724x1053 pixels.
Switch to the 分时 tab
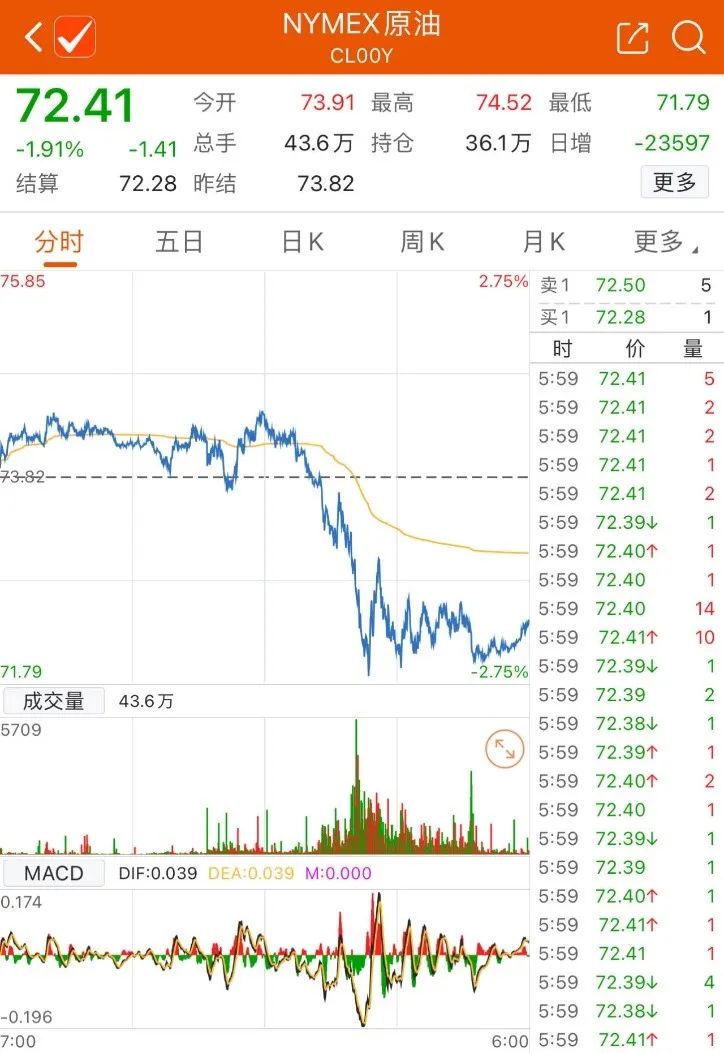coord(59,241)
